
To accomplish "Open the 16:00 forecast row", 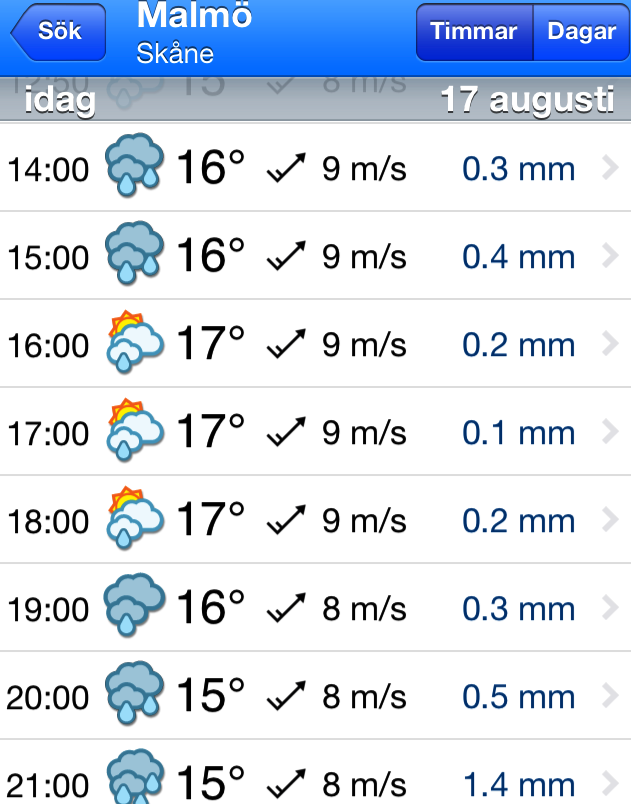I will tap(315, 345).
